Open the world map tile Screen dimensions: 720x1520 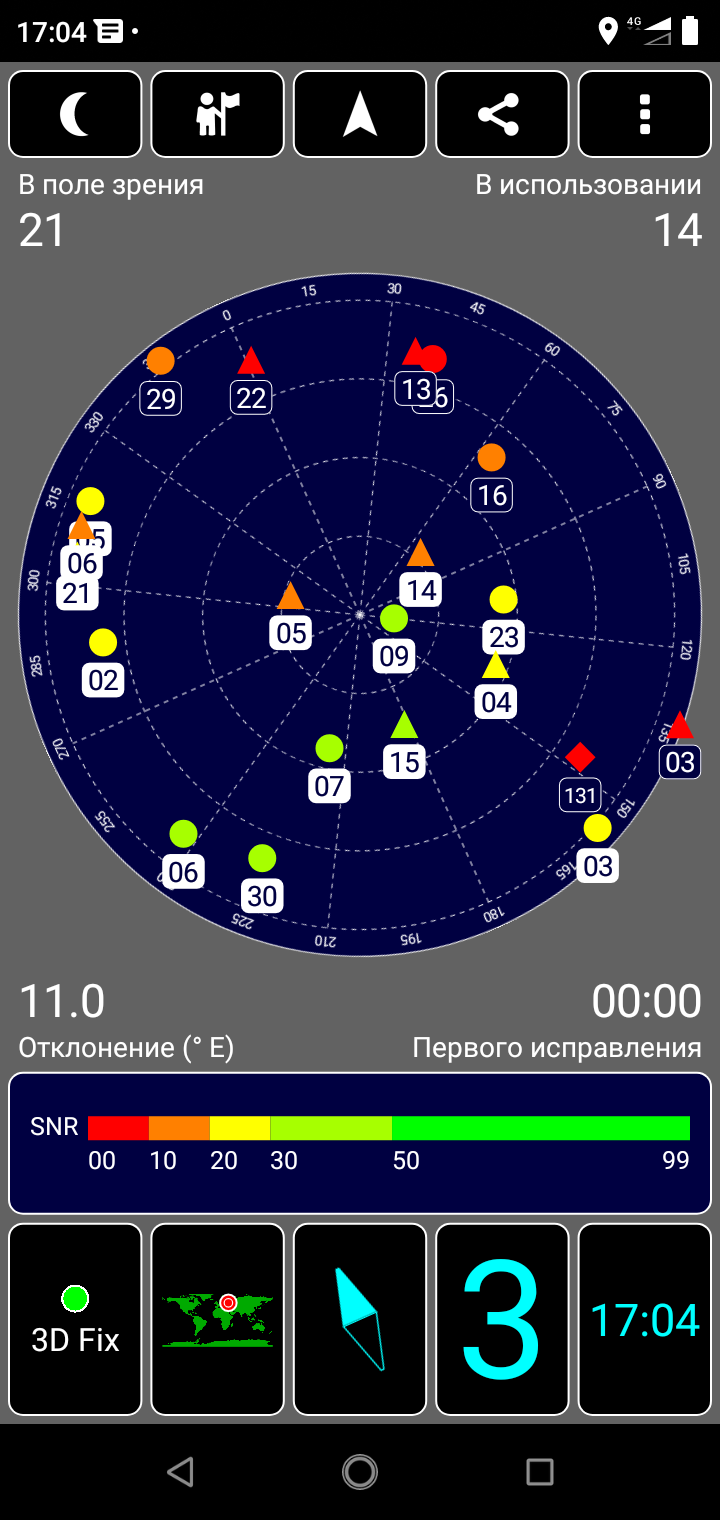(218, 1319)
